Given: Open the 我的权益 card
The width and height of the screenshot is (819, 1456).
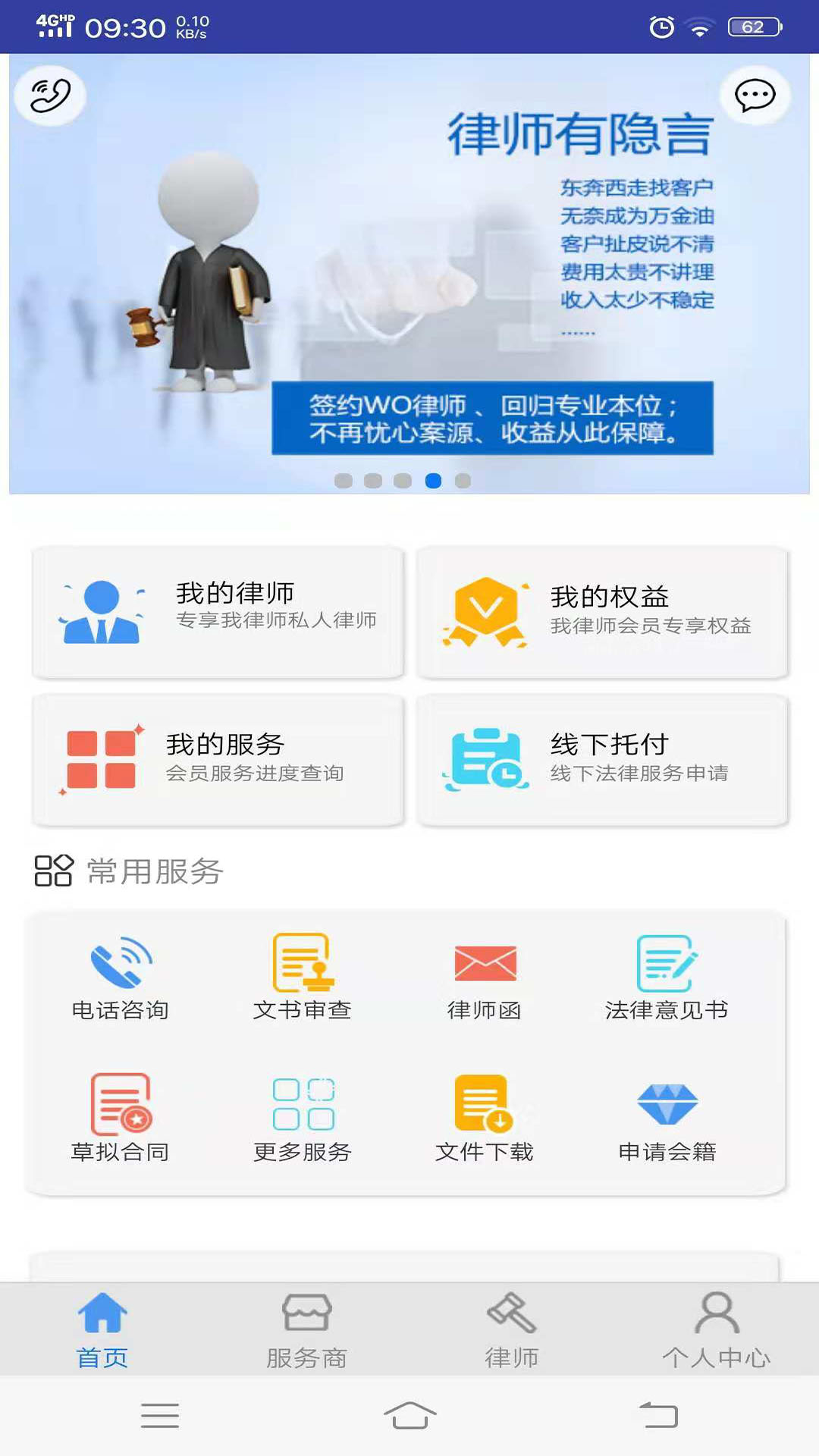Looking at the screenshot, I should click(602, 611).
